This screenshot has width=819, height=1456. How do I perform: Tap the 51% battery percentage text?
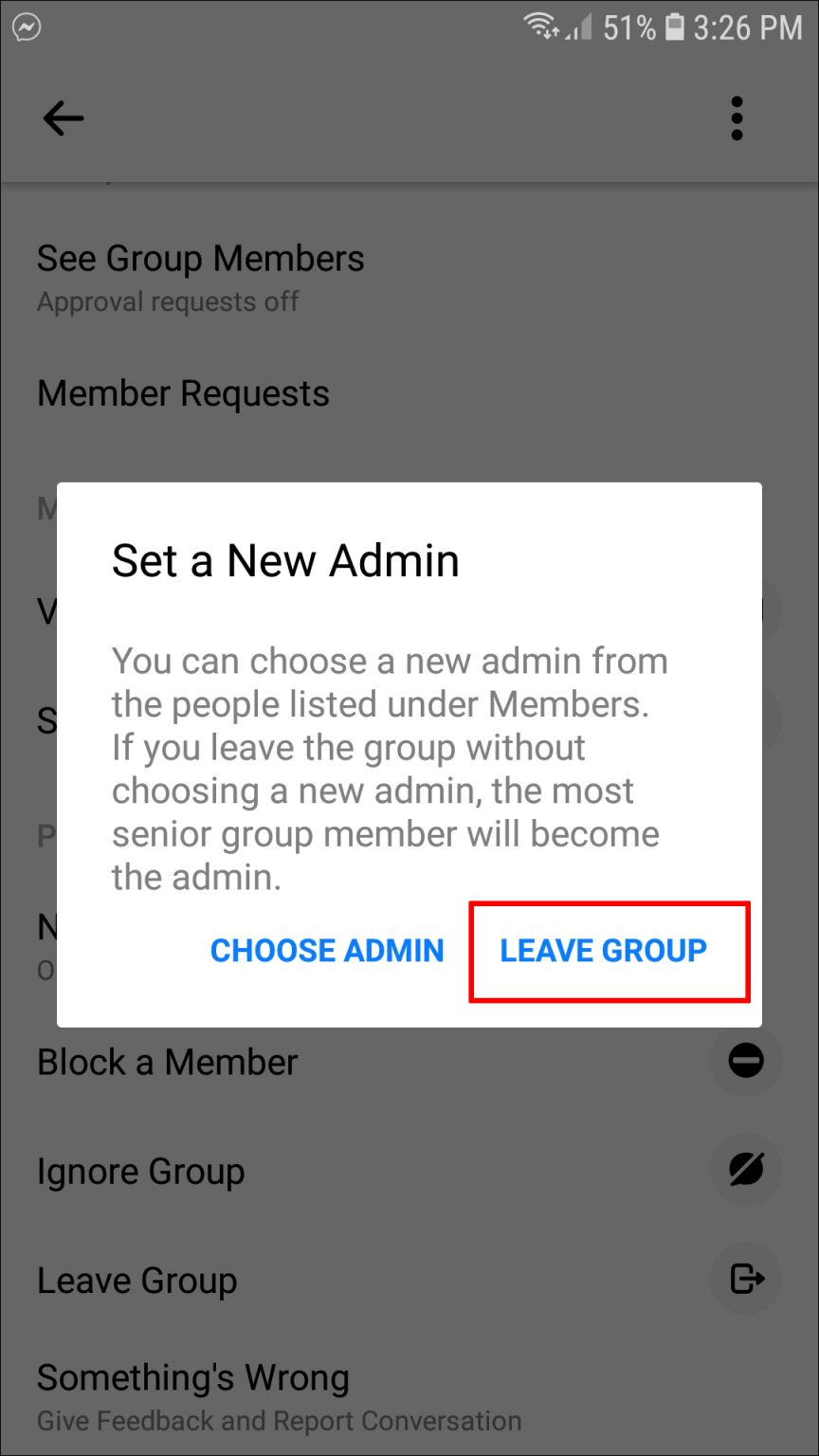(x=629, y=27)
